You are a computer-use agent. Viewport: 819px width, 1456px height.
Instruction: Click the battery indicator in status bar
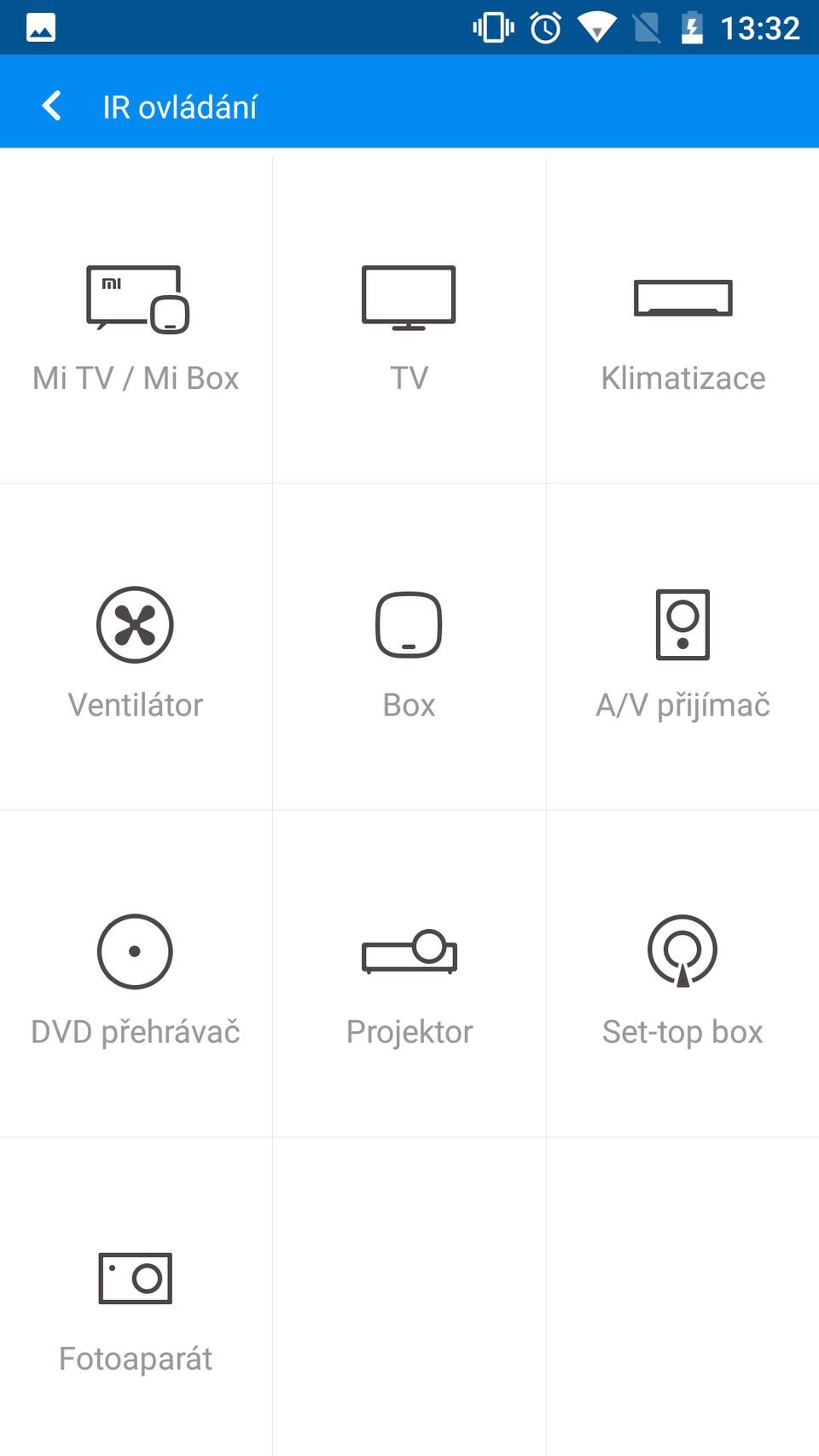(692, 26)
